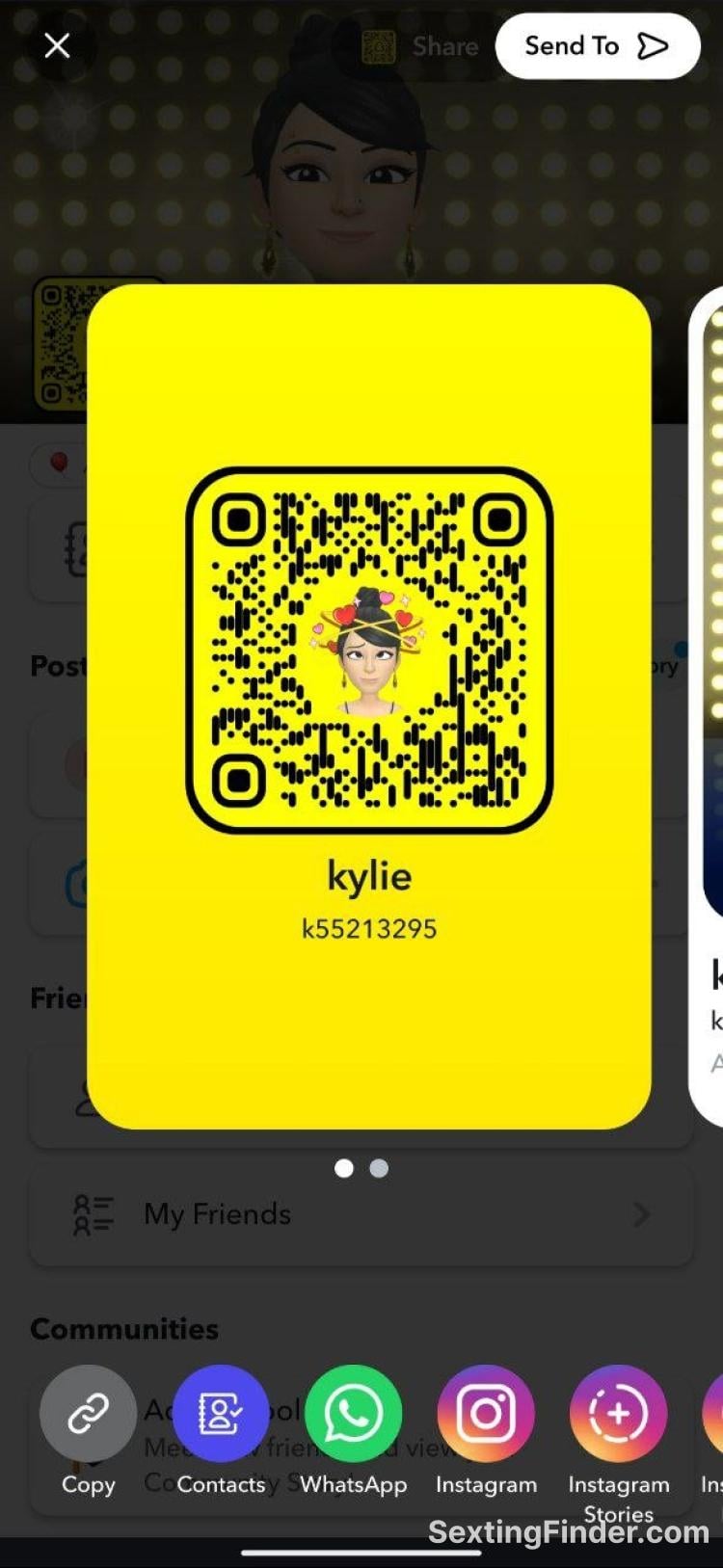The height and width of the screenshot is (1568, 723).
Task: Go to the second share card page dot
Action: pyautogui.click(x=379, y=1168)
